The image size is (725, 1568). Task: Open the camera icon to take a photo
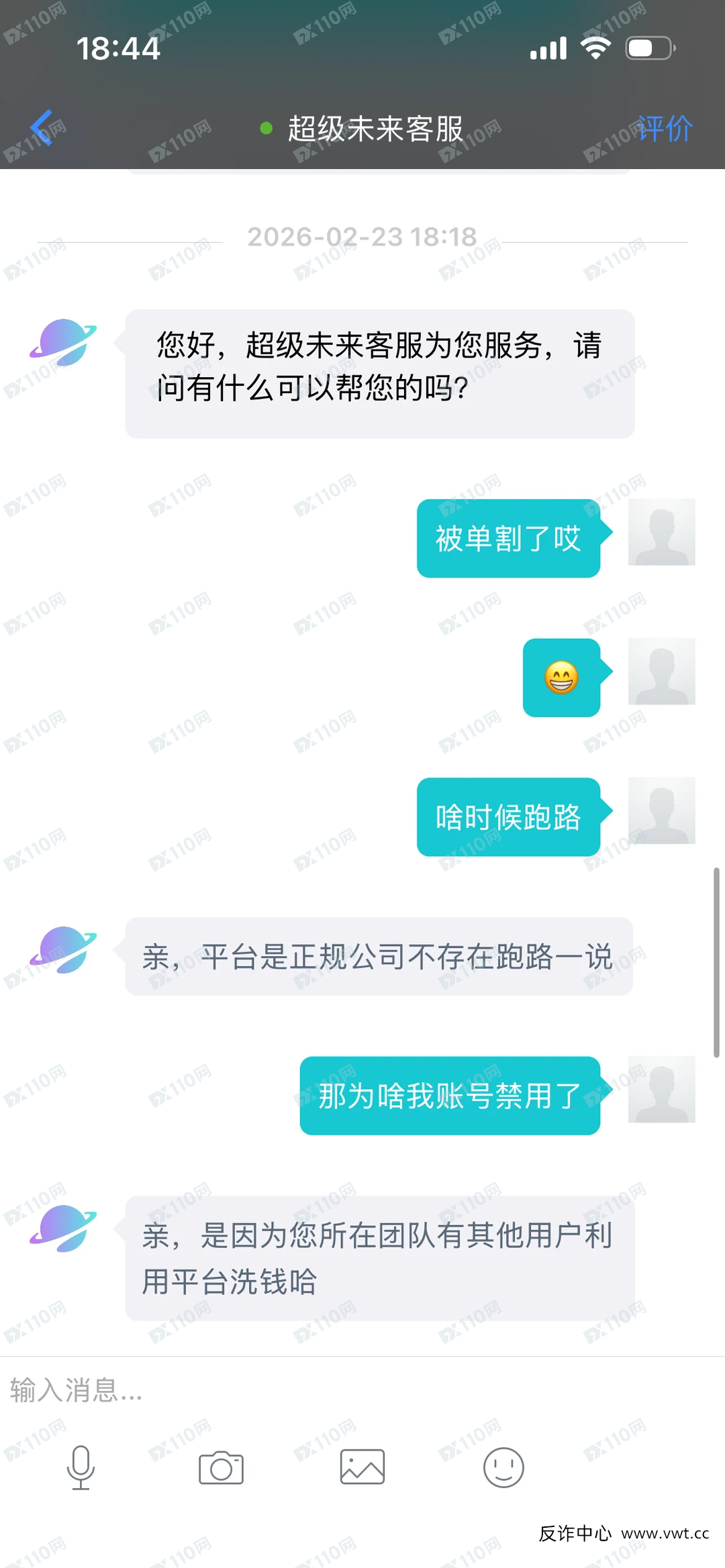222,1467
